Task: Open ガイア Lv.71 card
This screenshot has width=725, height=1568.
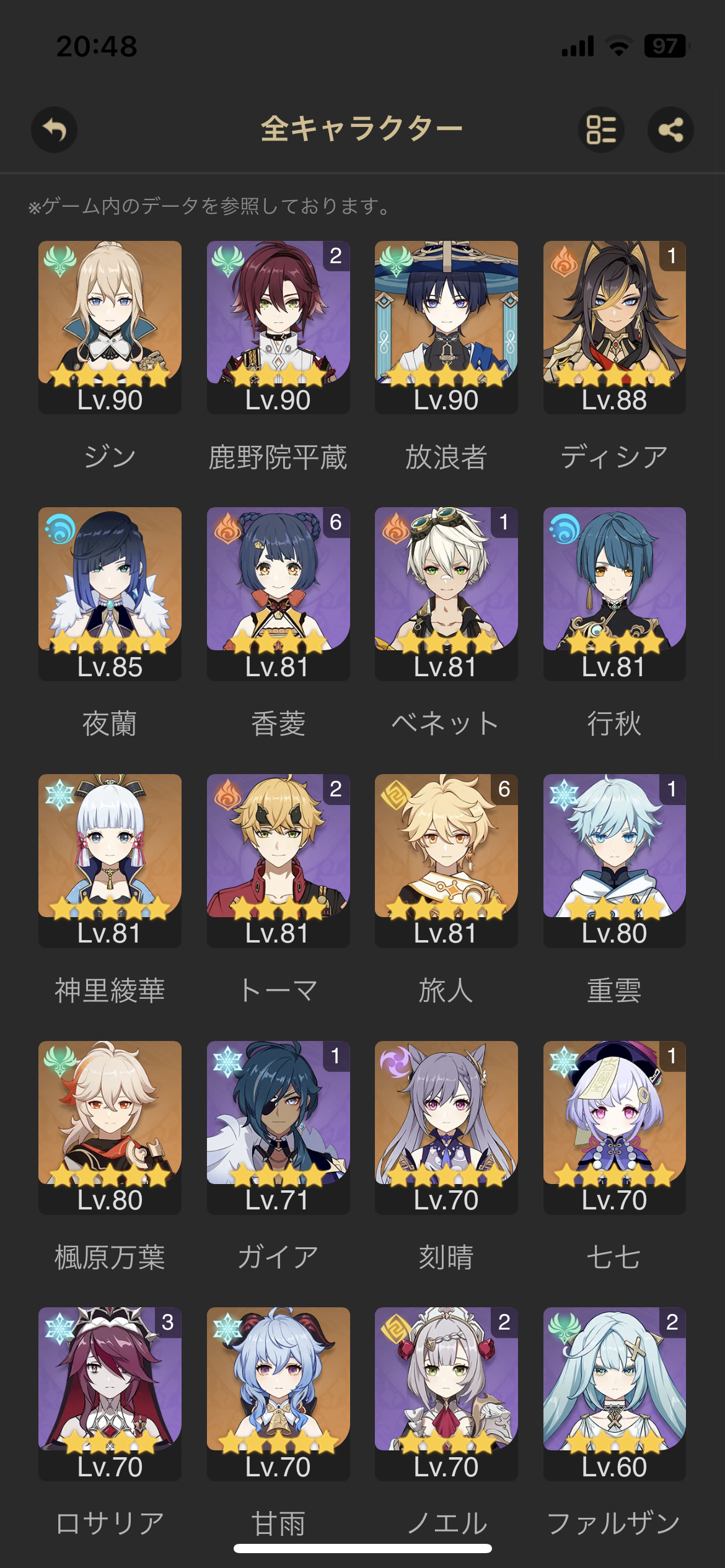Action: point(278,1127)
